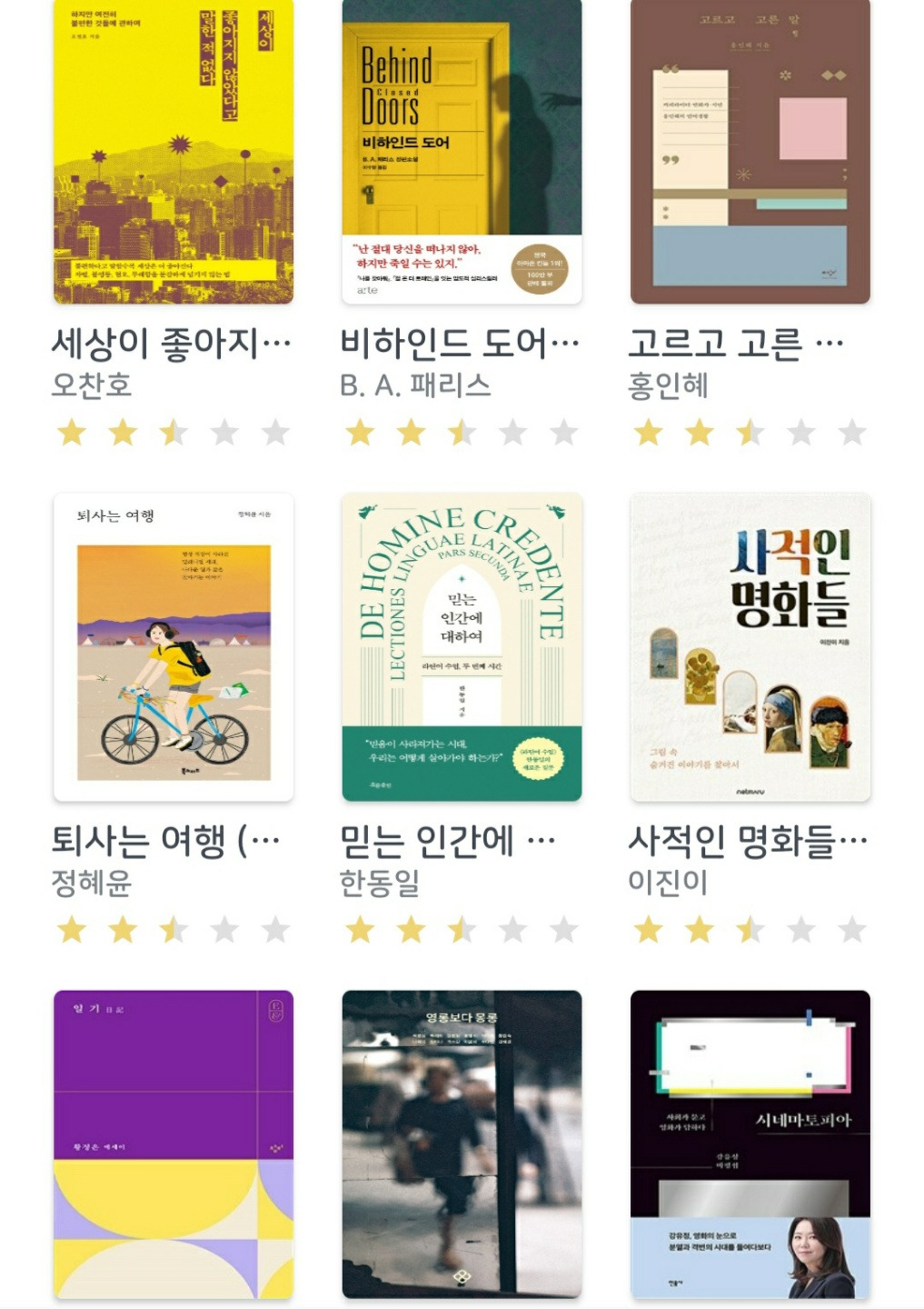Click the first star under 믿는 인간에 대하여
Image resolution: width=924 pixels, height=1309 pixels.
tap(361, 930)
